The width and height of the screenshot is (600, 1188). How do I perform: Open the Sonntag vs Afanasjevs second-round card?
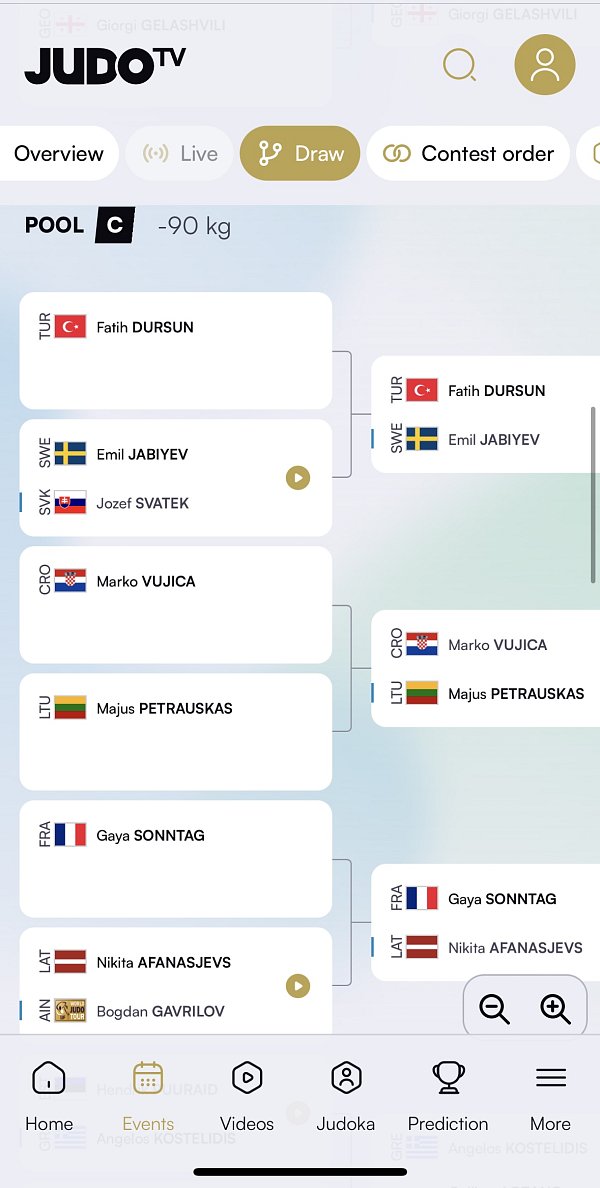pos(485,922)
